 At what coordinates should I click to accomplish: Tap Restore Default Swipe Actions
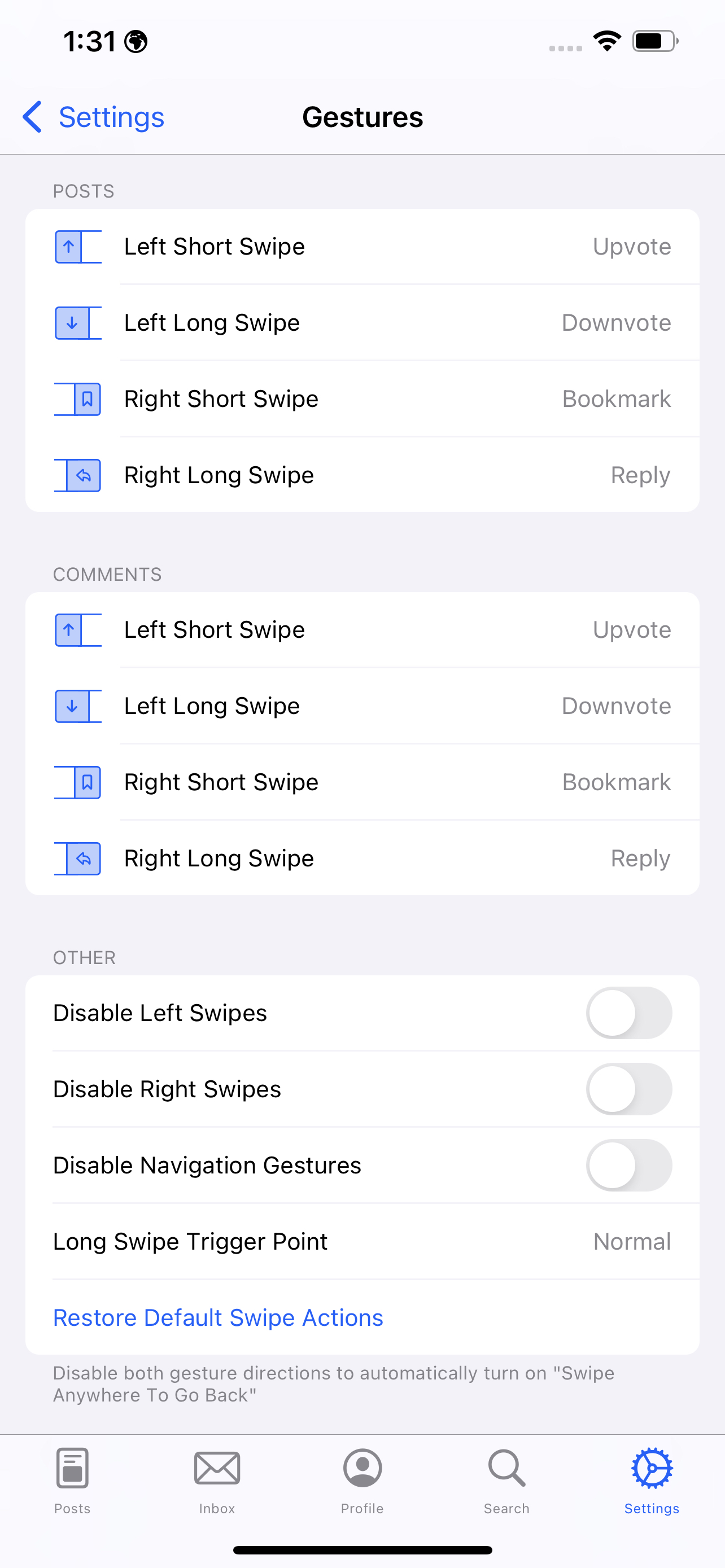tap(218, 1317)
